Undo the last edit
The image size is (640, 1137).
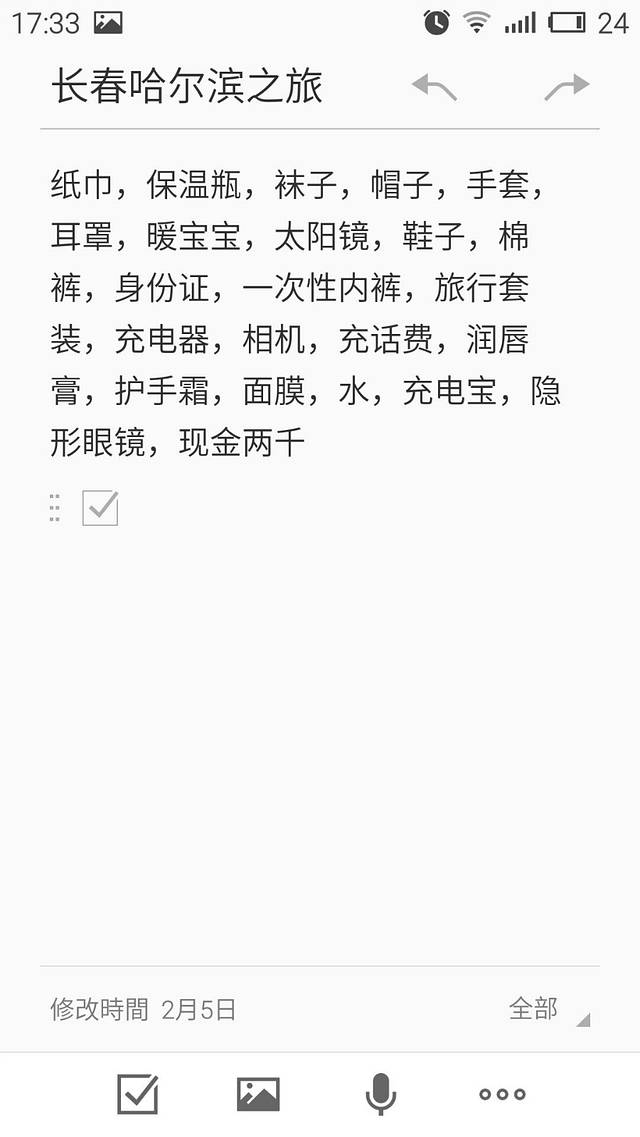point(434,88)
